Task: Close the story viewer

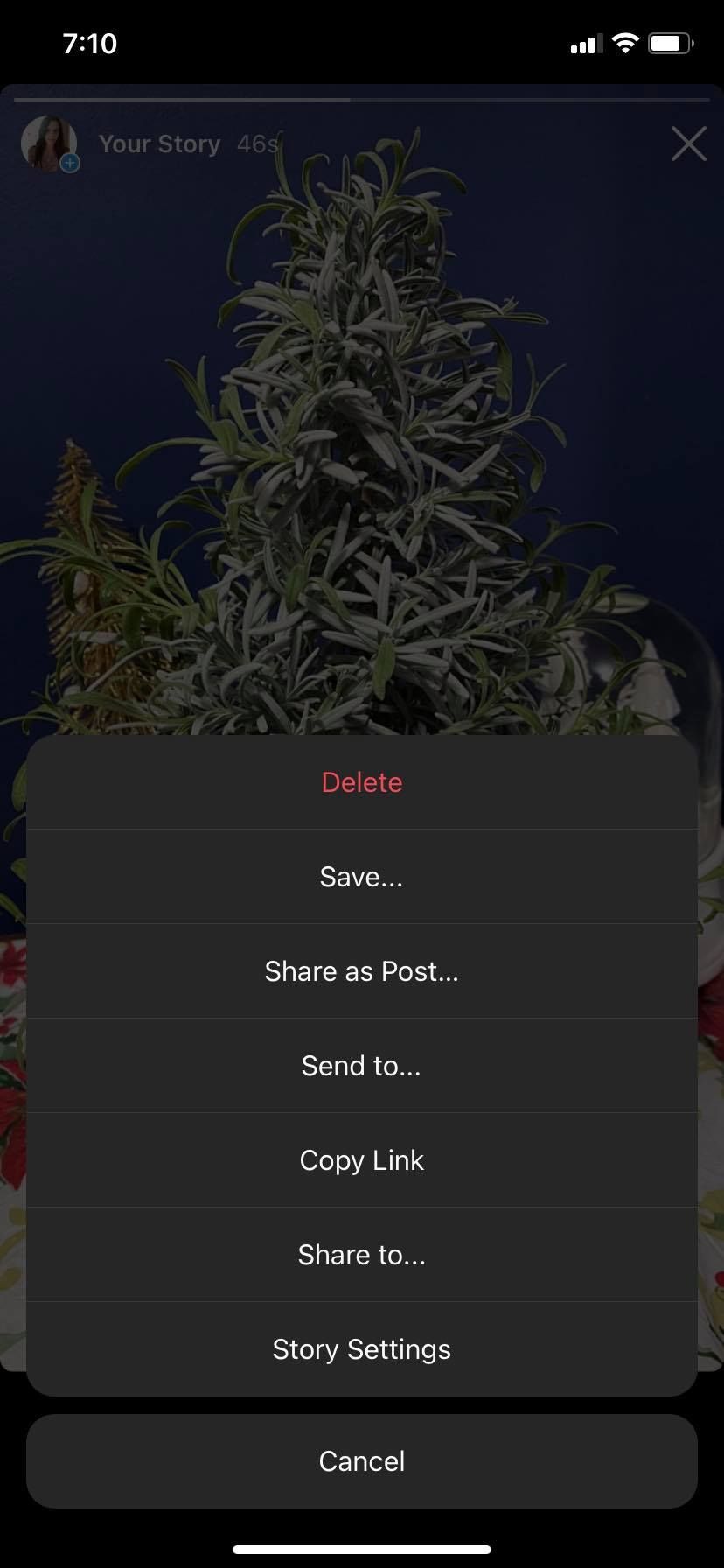Action: (688, 144)
